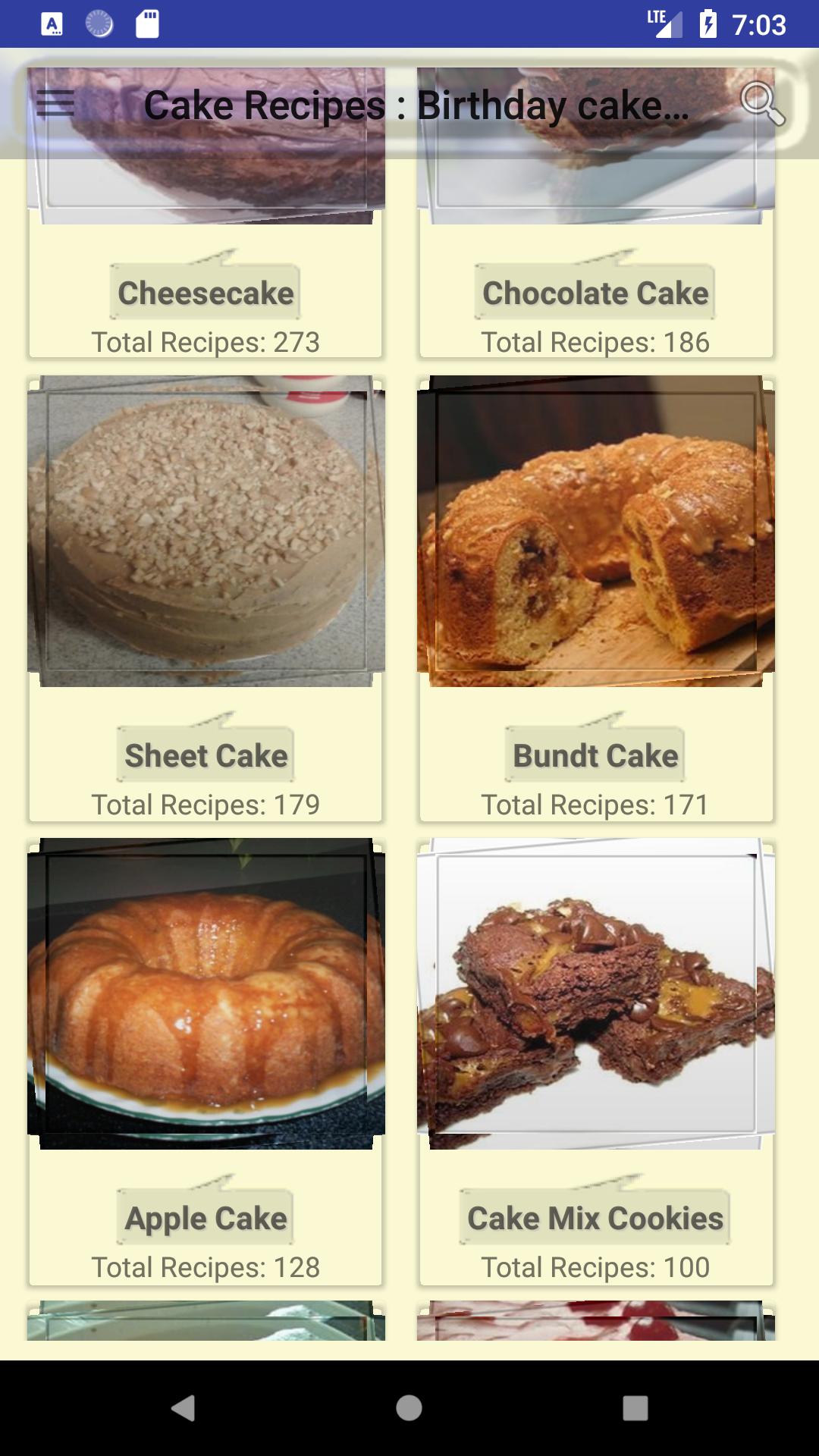Open the Cake Mix Cookies category
This screenshot has height=1456, width=819.
click(x=596, y=1217)
